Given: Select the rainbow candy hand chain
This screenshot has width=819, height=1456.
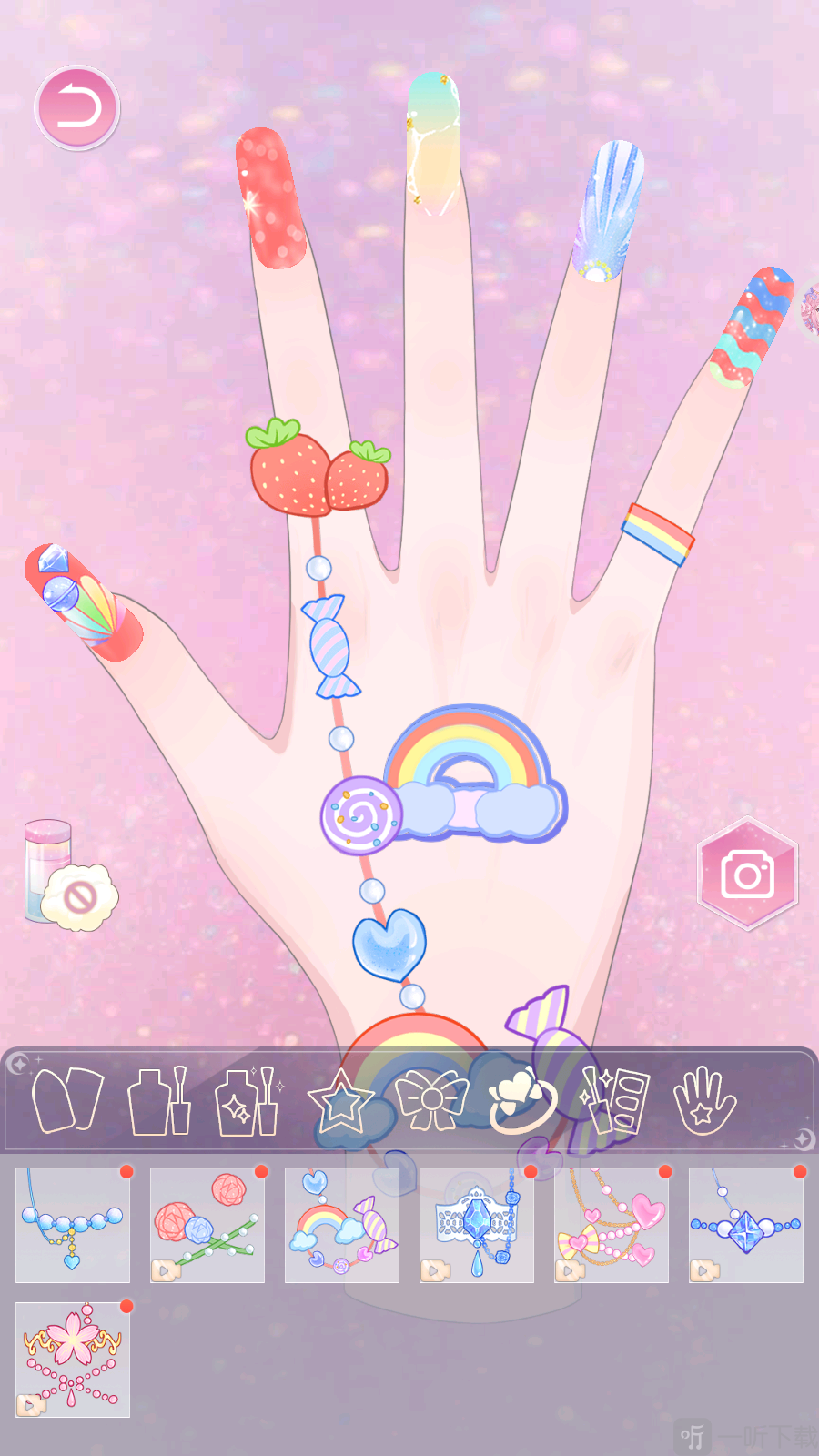Looking at the screenshot, I should (342, 1225).
